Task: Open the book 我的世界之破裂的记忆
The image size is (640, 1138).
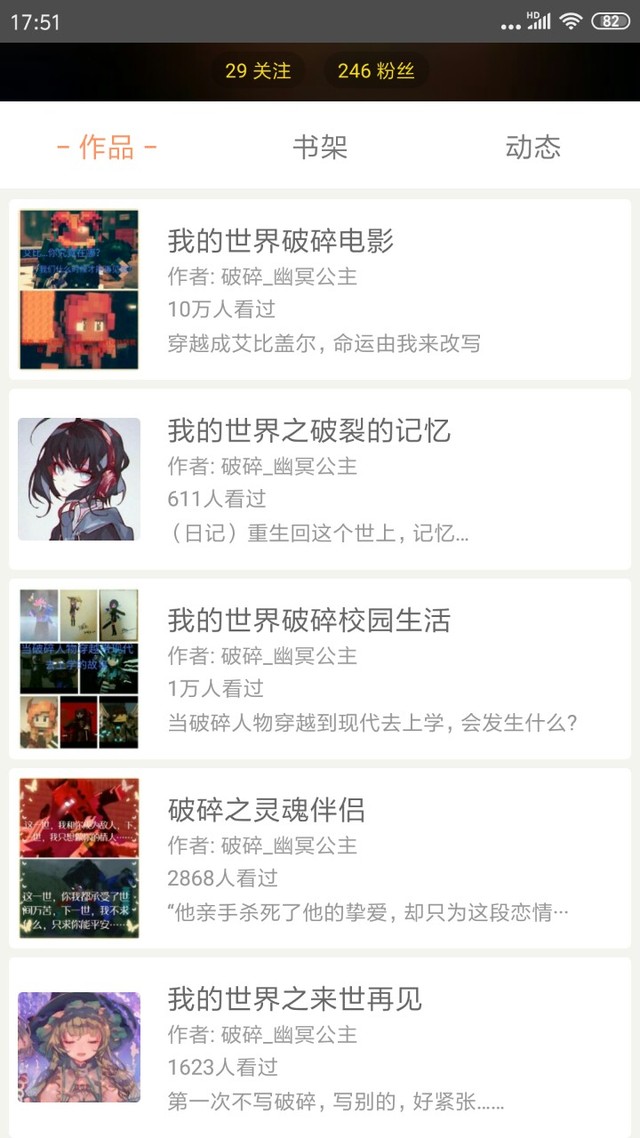Action: point(320,479)
